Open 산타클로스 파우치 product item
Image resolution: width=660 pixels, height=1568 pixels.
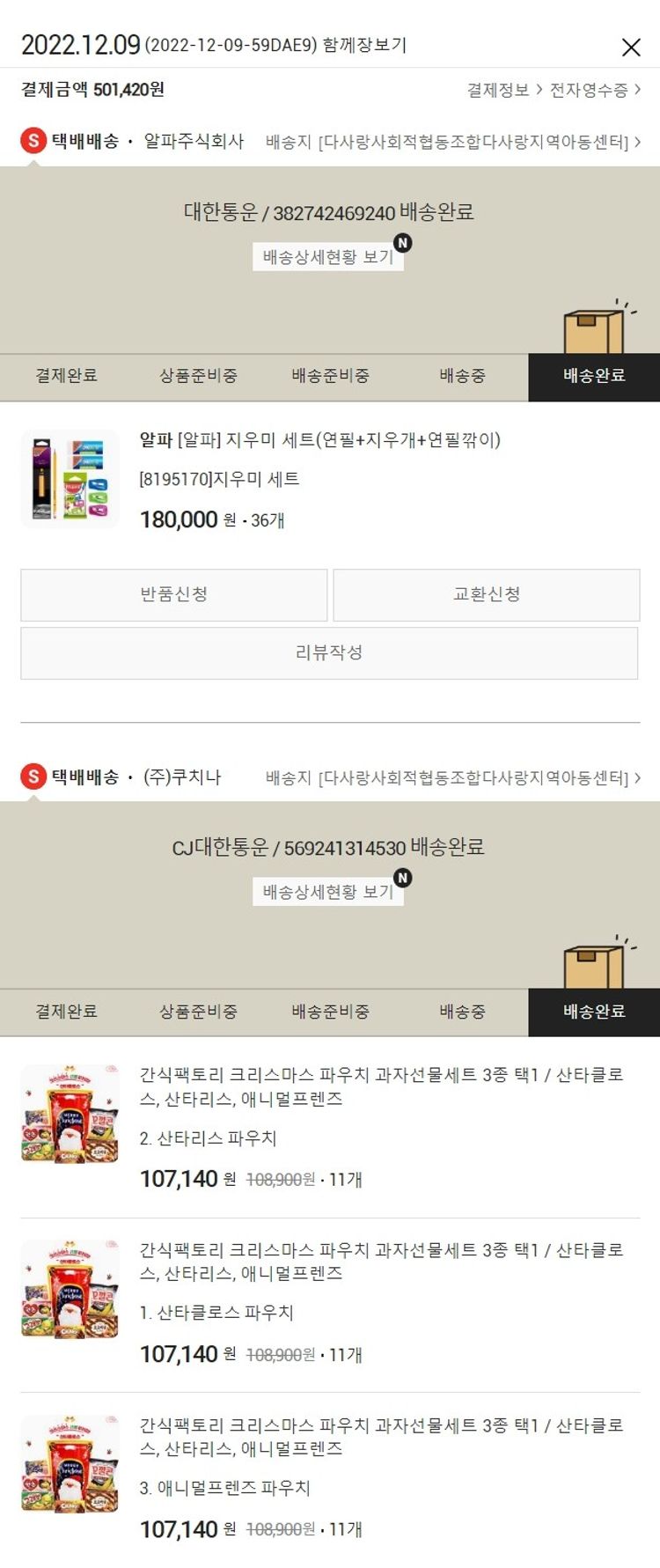(381, 1262)
